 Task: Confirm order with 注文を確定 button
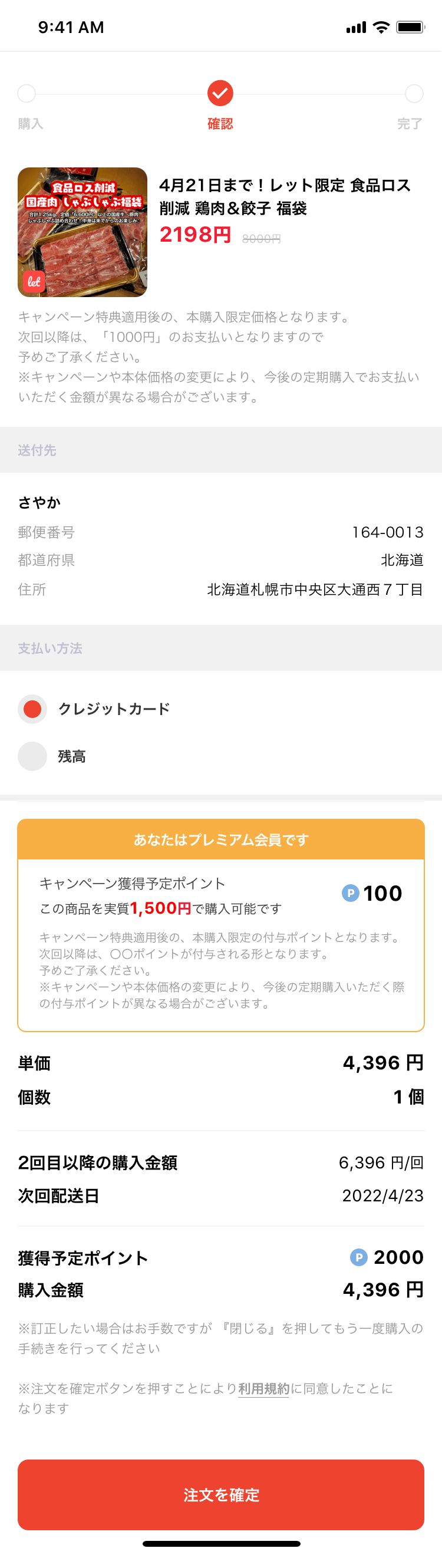point(221,1494)
